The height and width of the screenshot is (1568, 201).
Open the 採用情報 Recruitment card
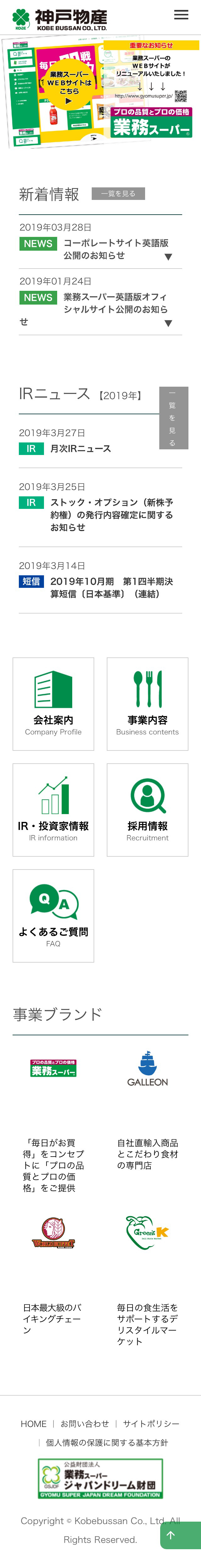147,810
